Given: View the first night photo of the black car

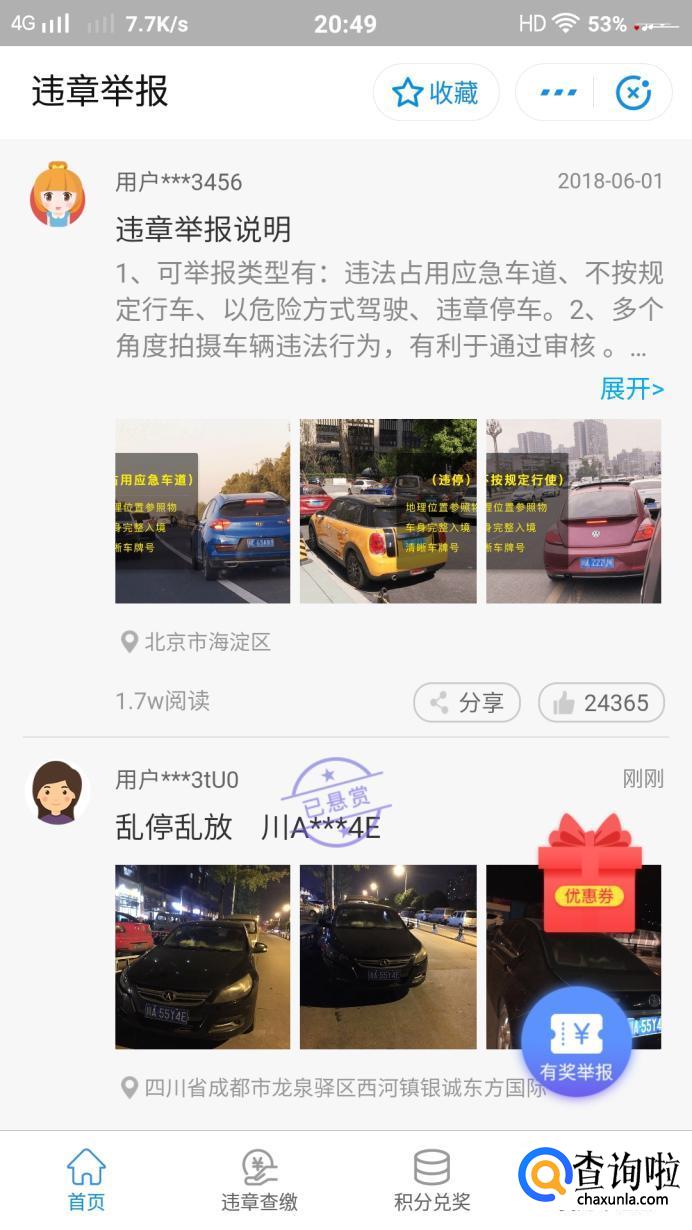Looking at the screenshot, I should (x=202, y=956).
